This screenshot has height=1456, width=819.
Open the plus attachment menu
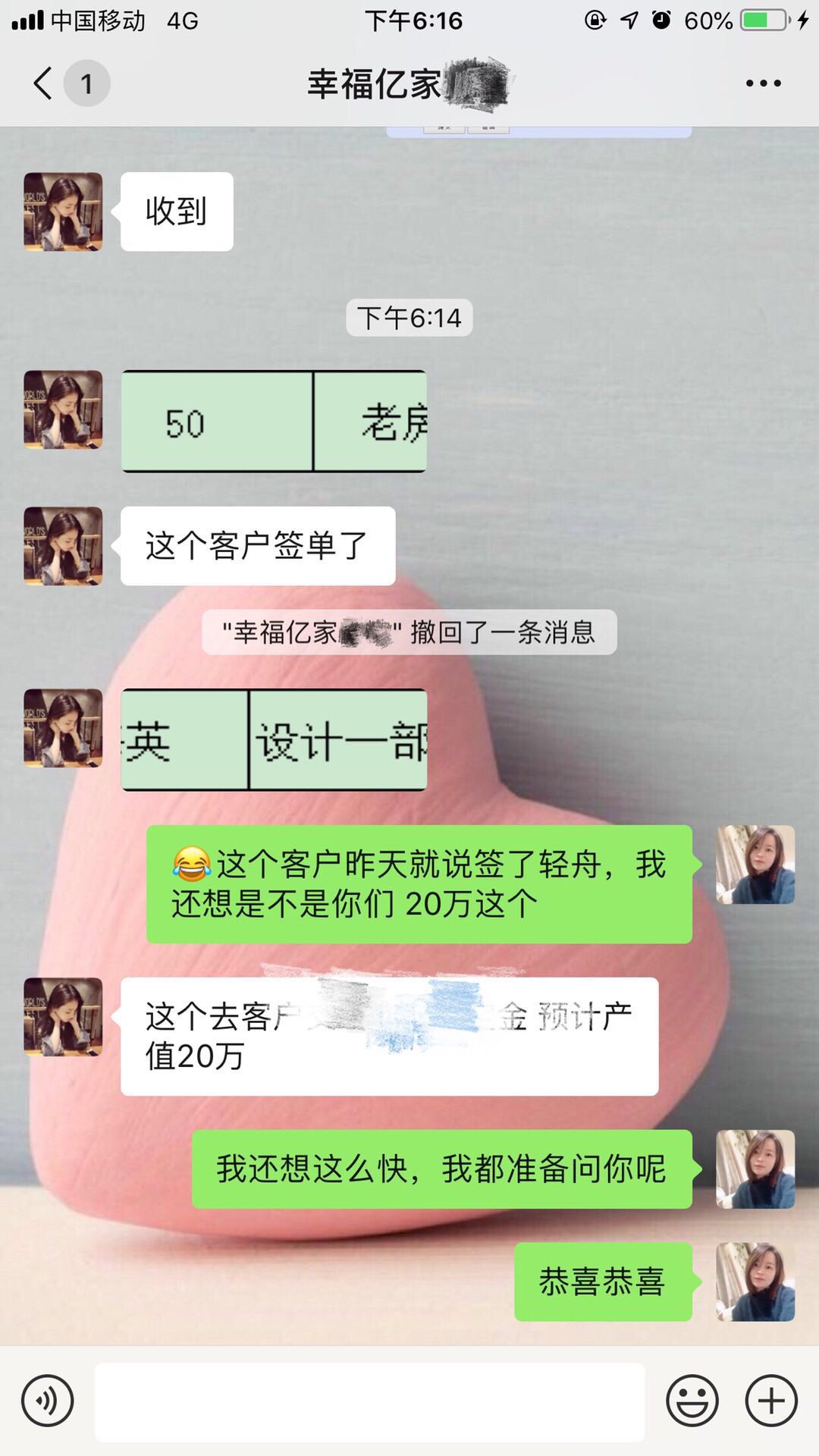pos(771,1401)
